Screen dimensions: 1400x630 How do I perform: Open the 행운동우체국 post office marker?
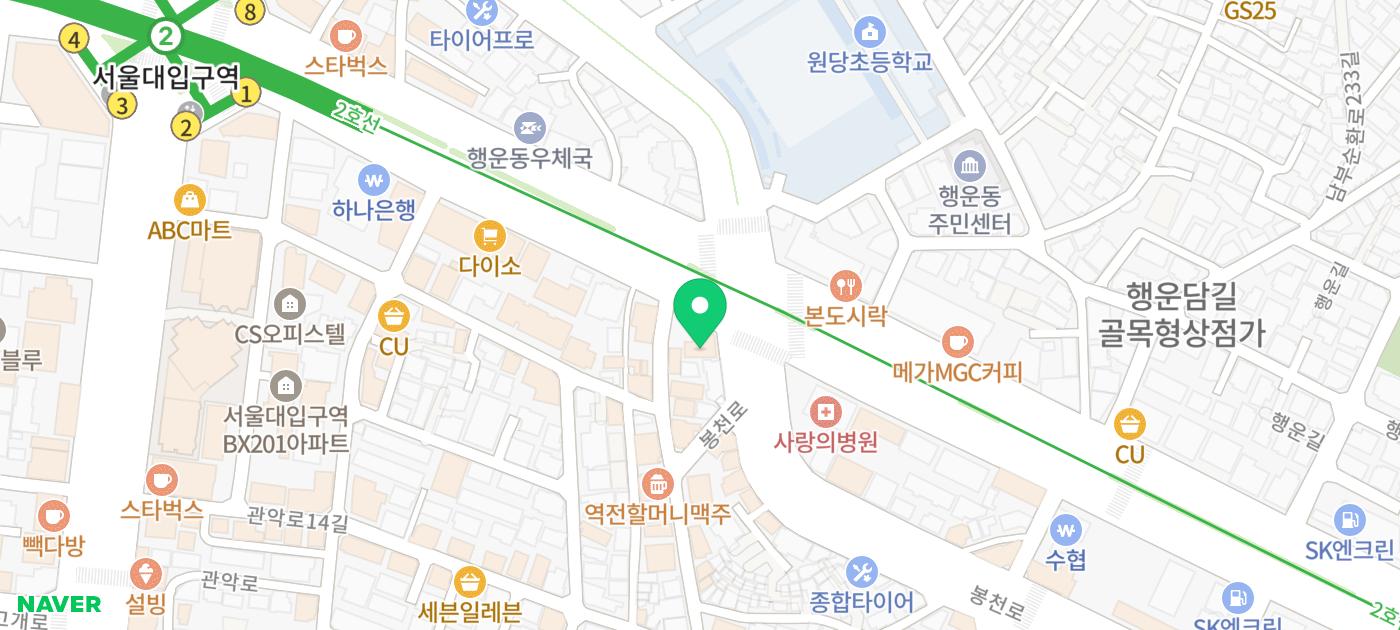[529, 128]
